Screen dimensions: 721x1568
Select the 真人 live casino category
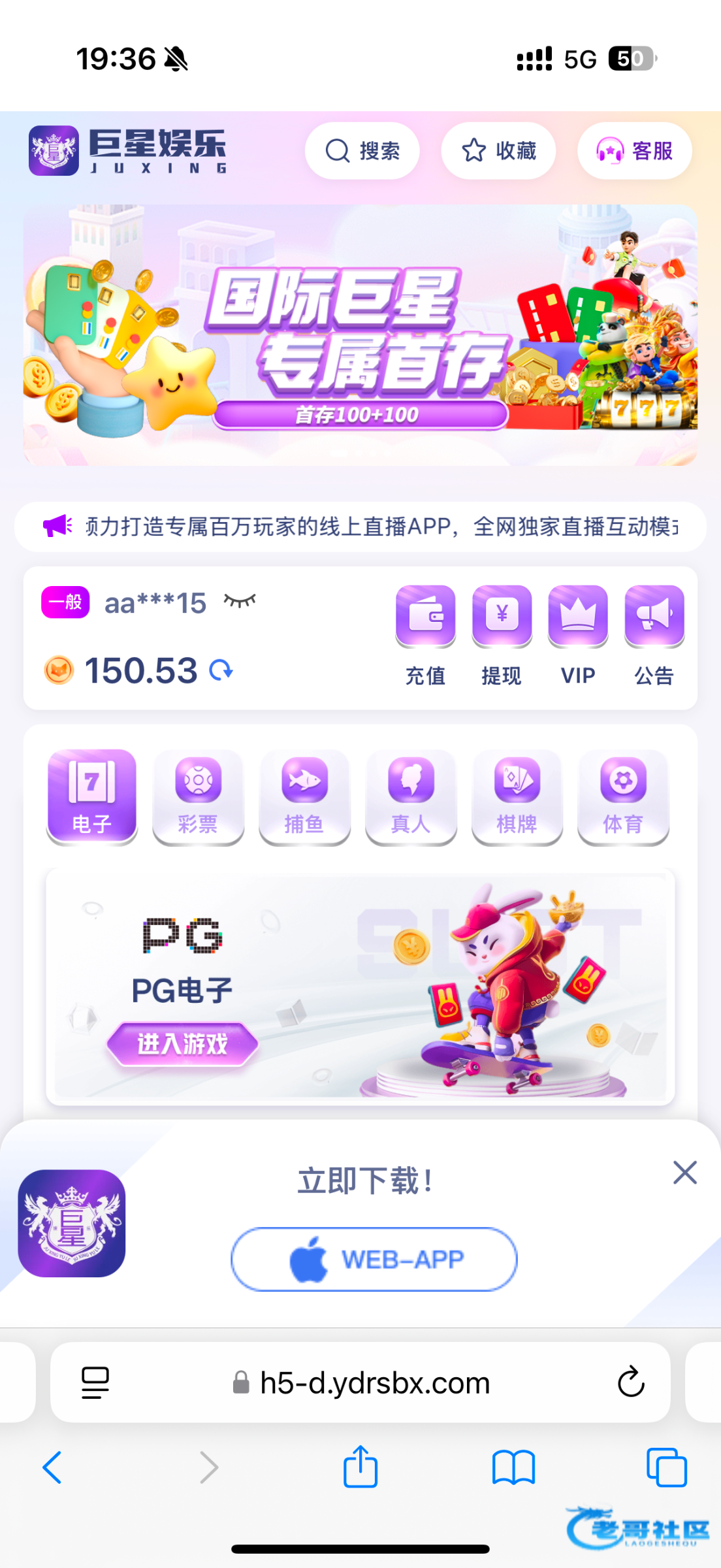[411, 796]
